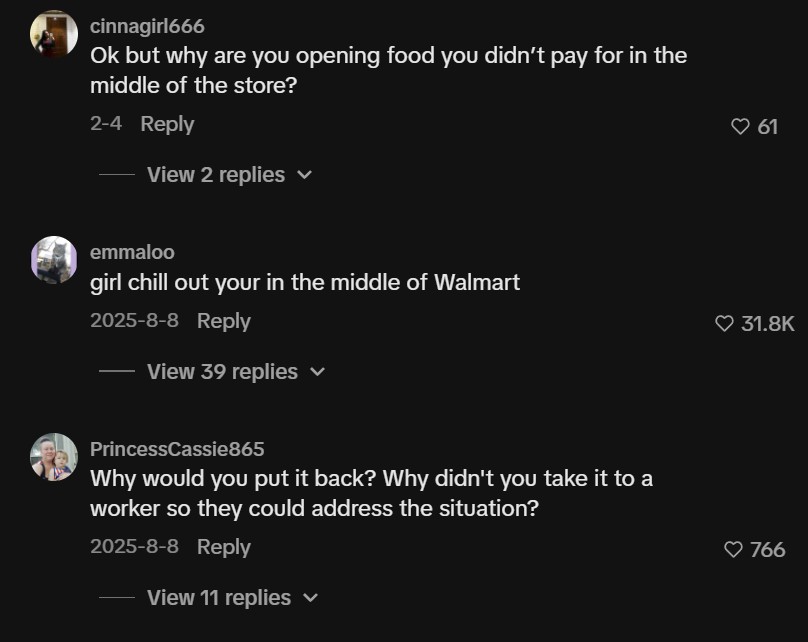Reply to cinnagirl666's comment
Image resolution: width=808 pixels, height=642 pixels.
coord(167,124)
